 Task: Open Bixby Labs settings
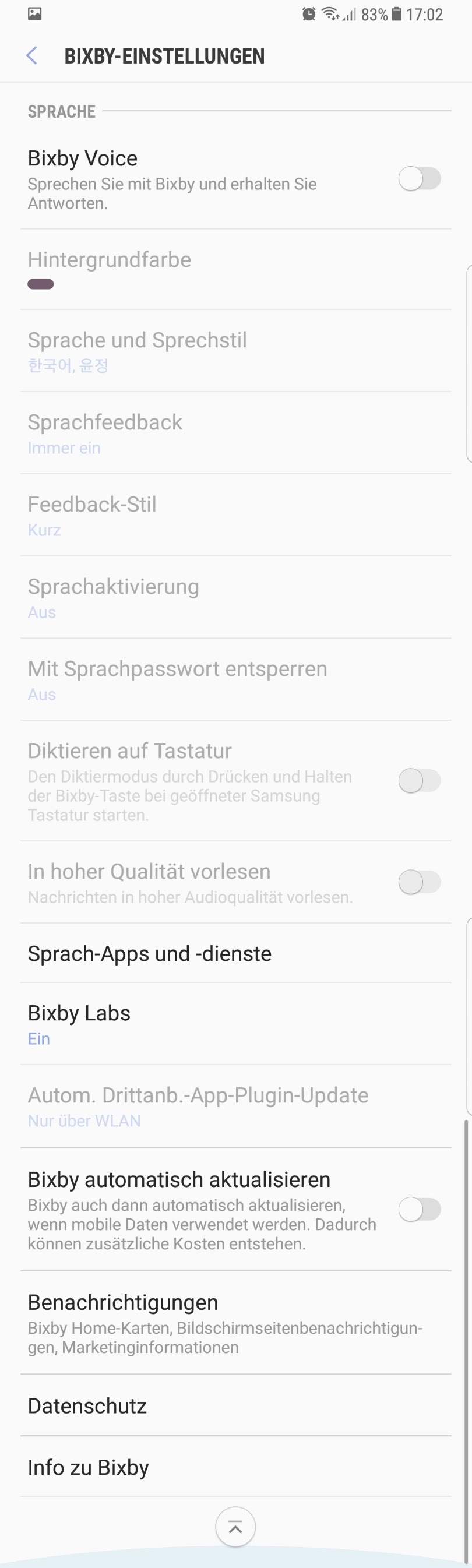(79, 1024)
